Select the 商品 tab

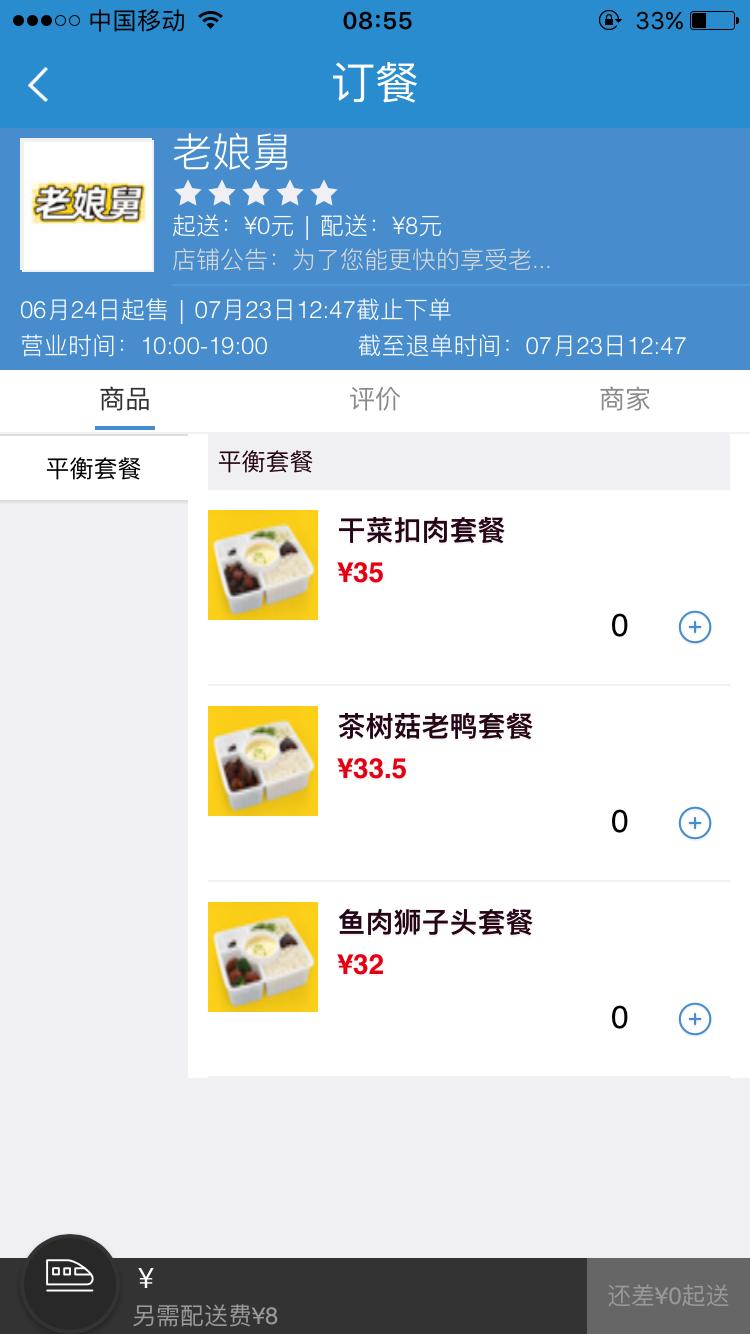click(x=124, y=400)
